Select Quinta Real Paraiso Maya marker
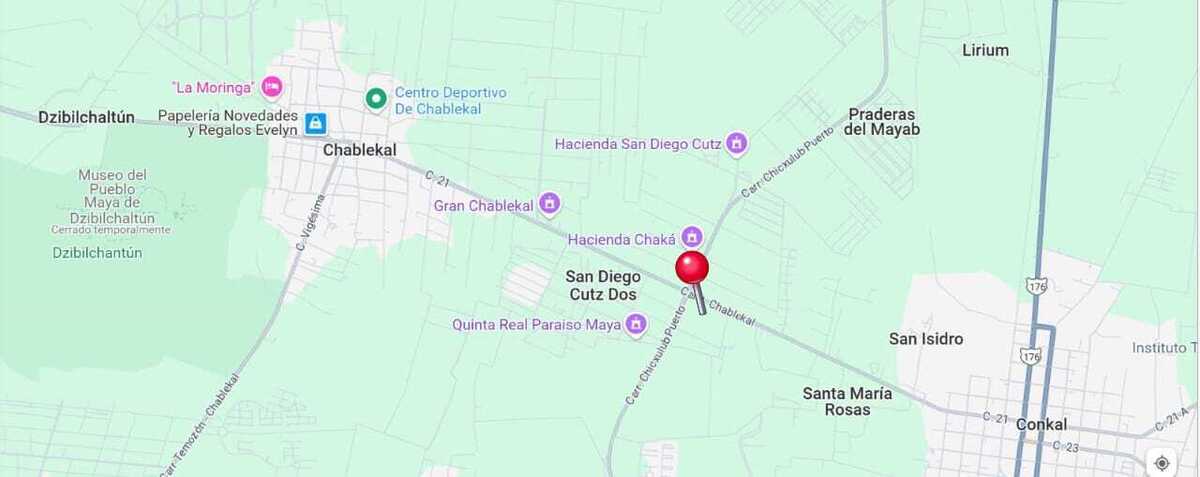1200x477 pixels. [635, 324]
